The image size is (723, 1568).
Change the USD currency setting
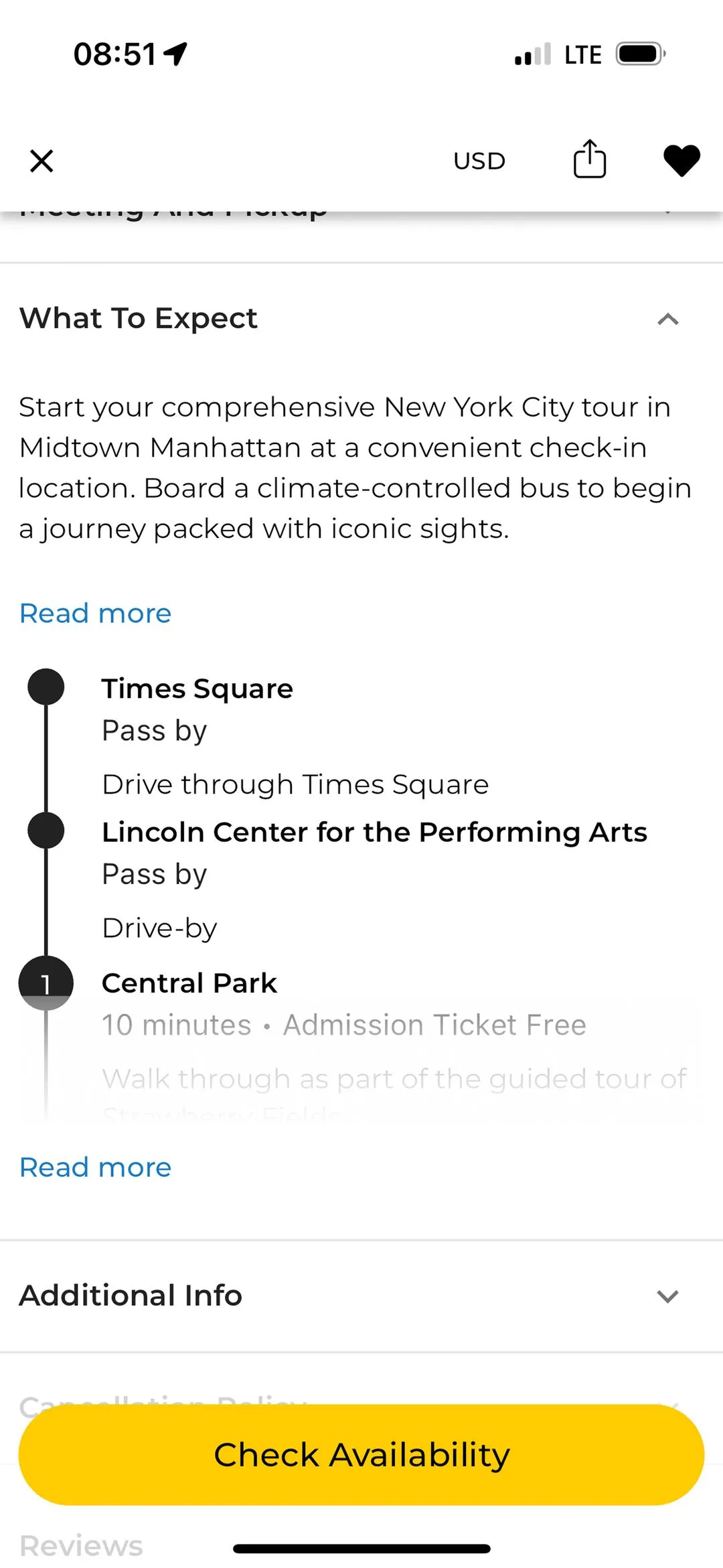point(479,161)
